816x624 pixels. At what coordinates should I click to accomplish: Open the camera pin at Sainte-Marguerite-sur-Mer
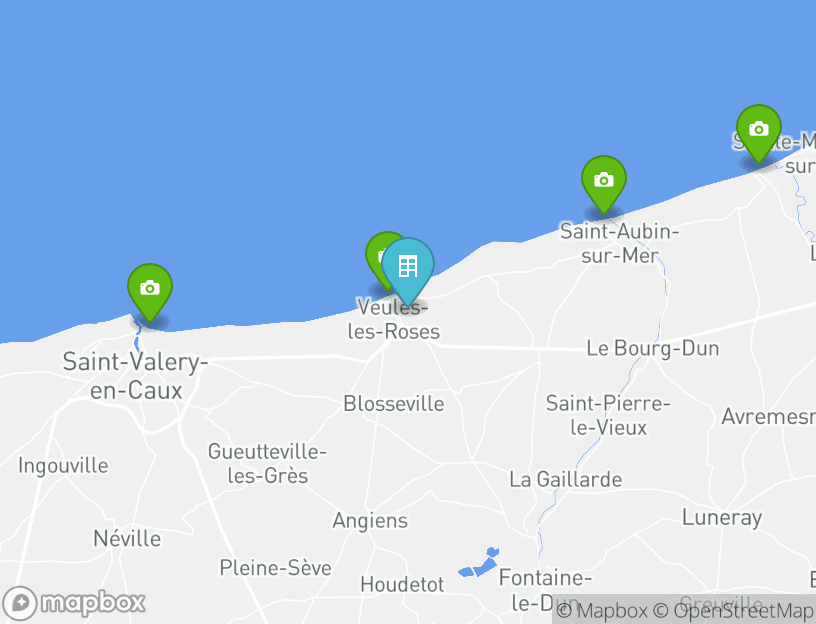tap(759, 130)
